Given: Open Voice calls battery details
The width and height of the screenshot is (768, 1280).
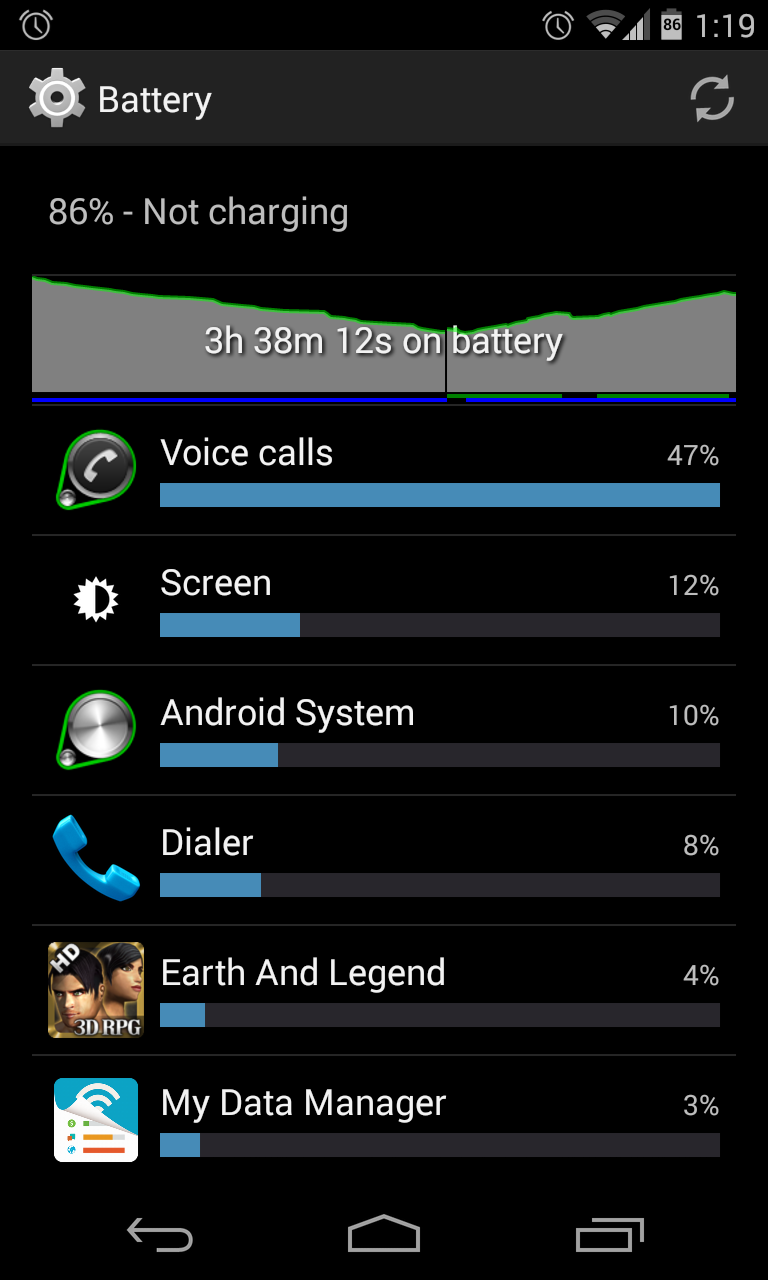Looking at the screenshot, I should click(x=384, y=470).
